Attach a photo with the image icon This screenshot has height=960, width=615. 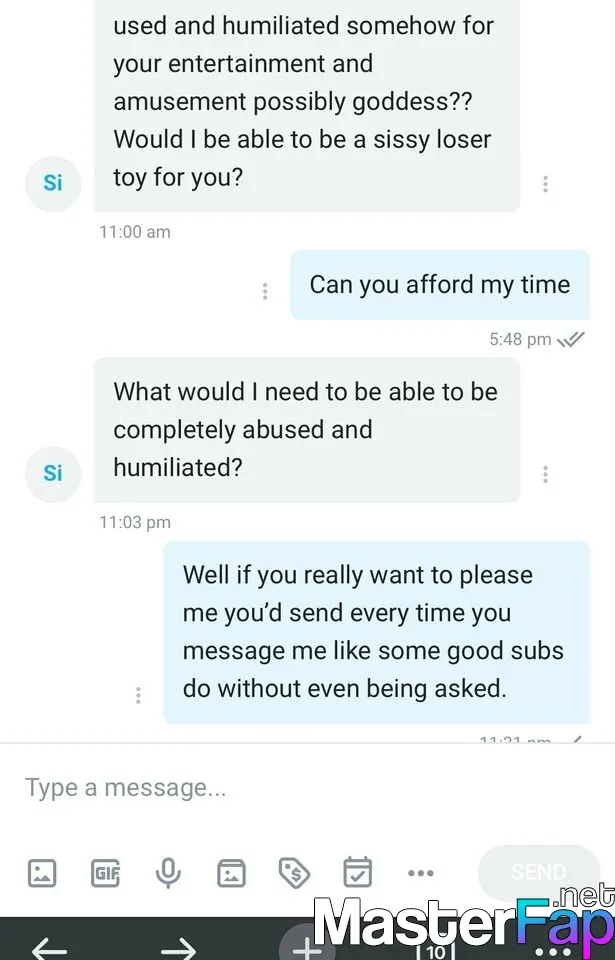(x=42, y=873)
